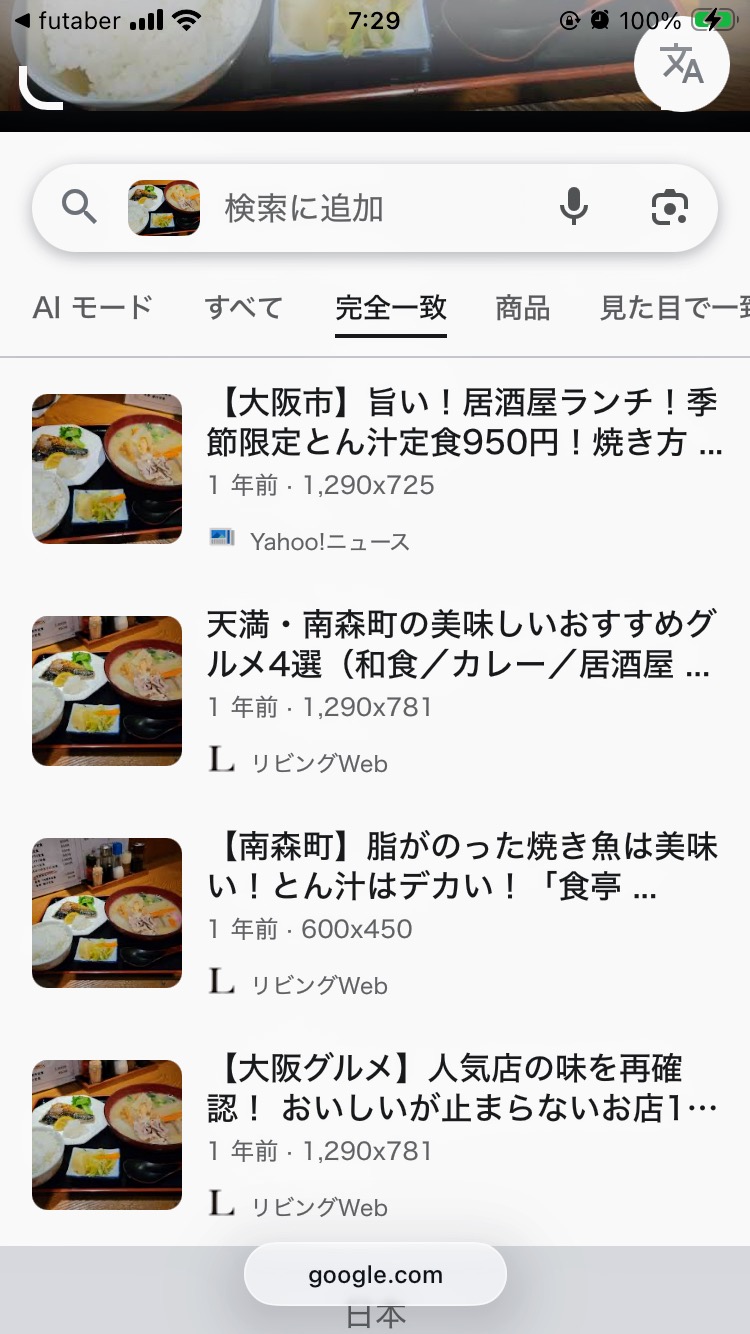The width and height of the screenshot is (750, 1334).
Task: Tap the image thumbnail in the search bar
Action: (164, 208)
